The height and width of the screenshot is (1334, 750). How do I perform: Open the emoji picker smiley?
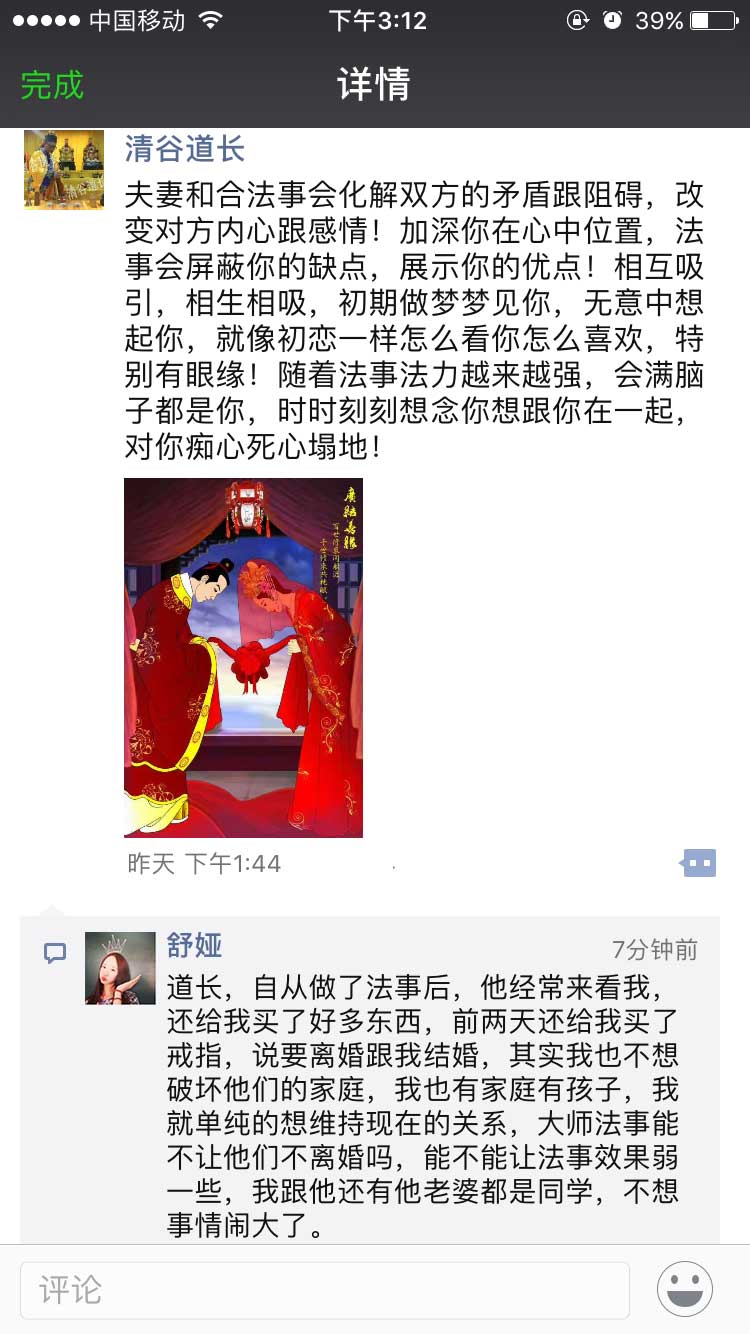click(x=685, y=1289)
